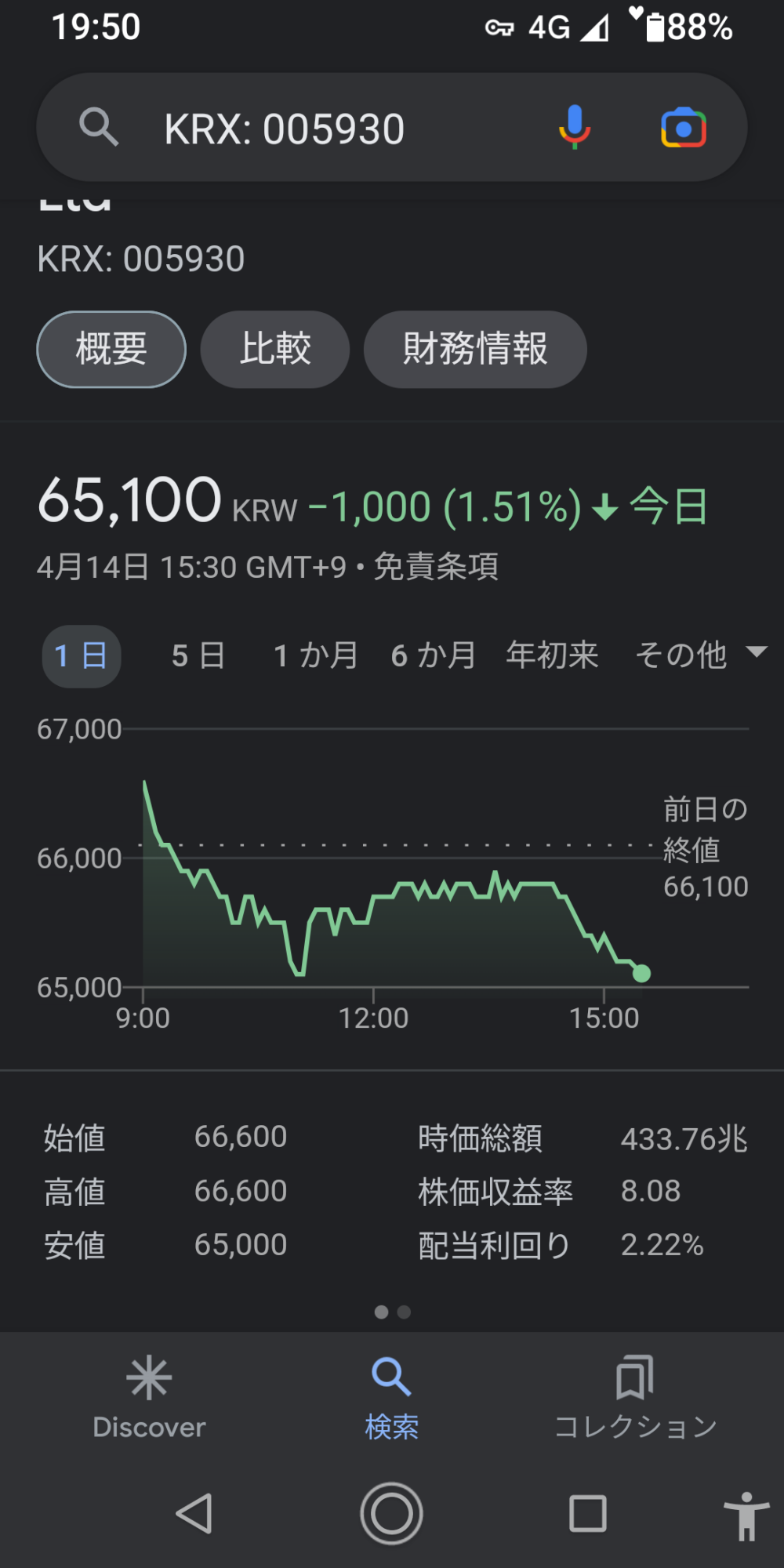Open the 免責条項 disclaimer link
The height and width of the screenshot is (1568, 784).
(436, 567)
